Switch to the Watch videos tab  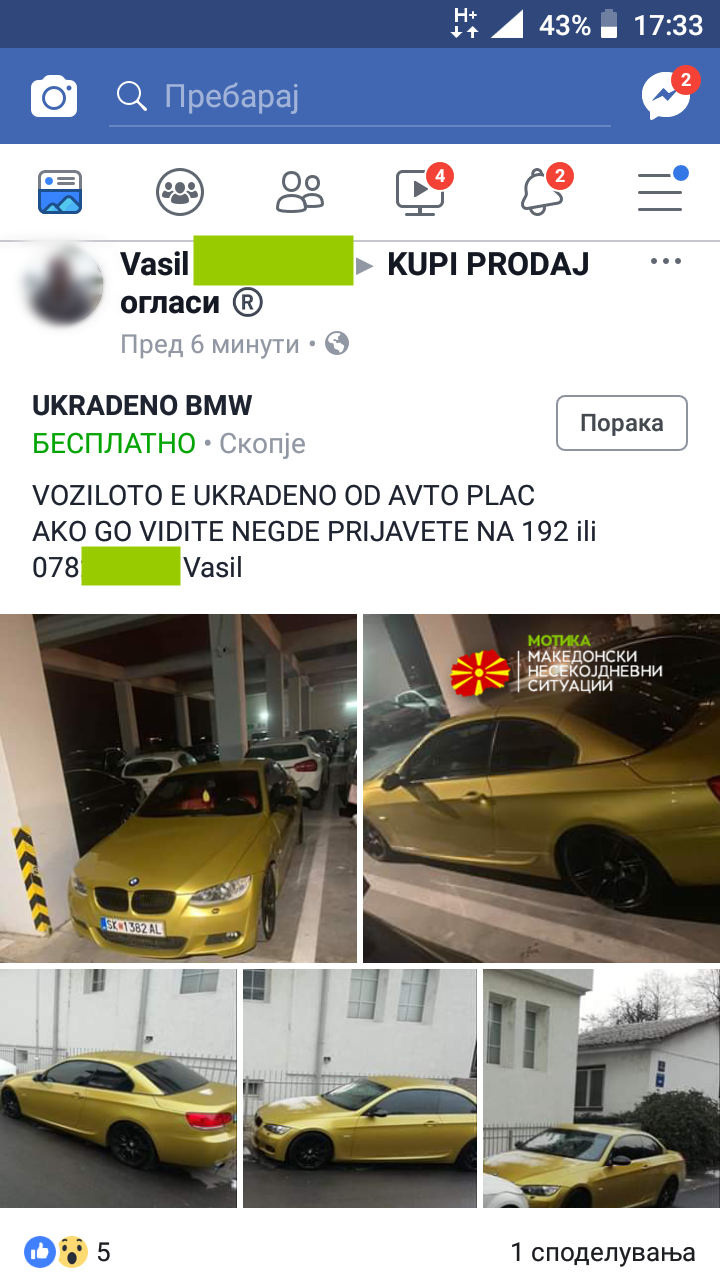(x=420, y=192)
